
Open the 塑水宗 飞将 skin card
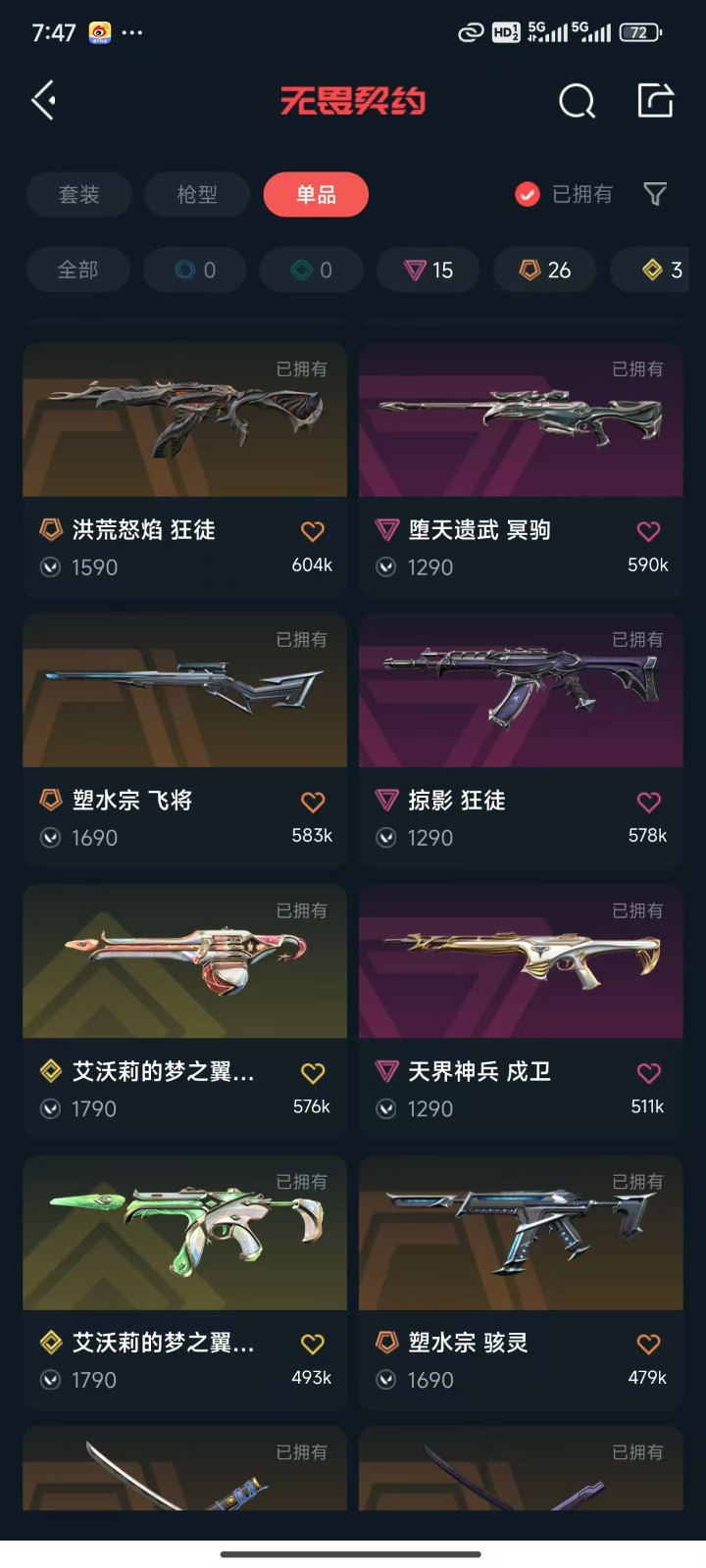pyautogui.click(x=184, y=692)
